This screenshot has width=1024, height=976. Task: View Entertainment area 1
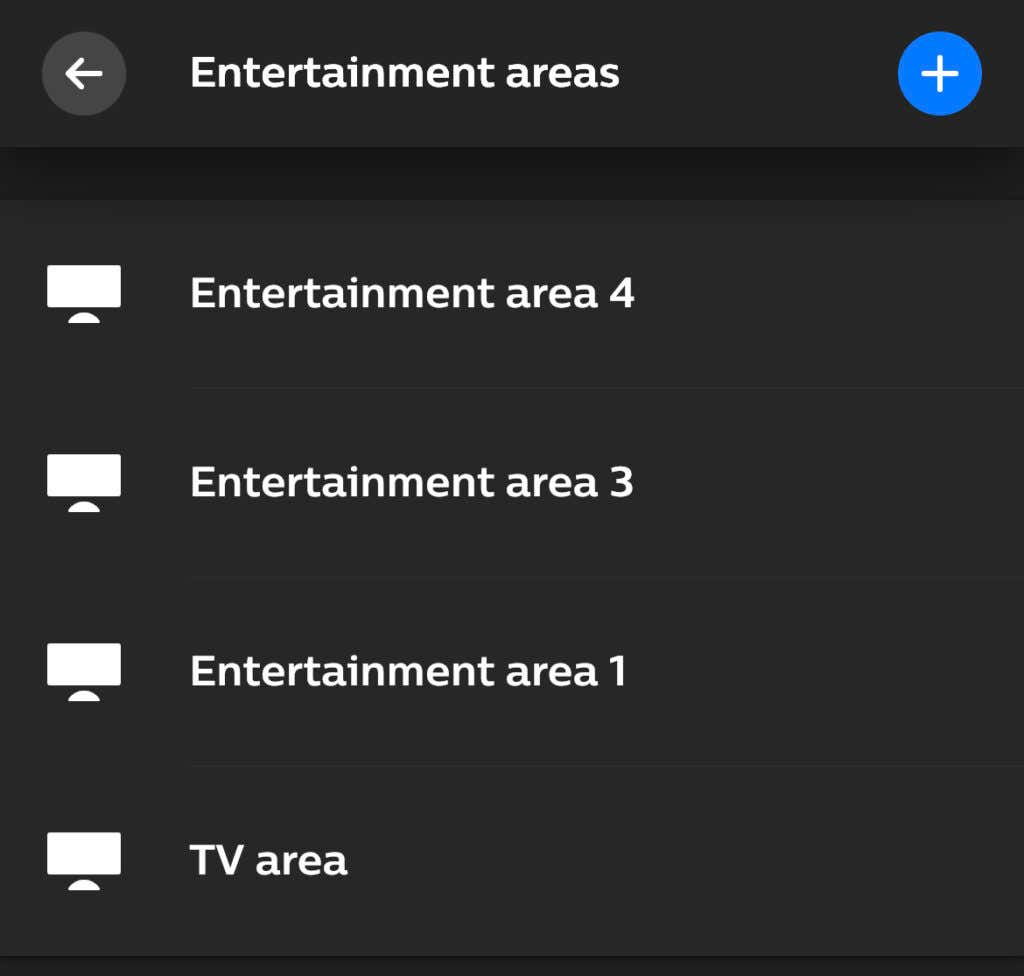coord(408,671)
